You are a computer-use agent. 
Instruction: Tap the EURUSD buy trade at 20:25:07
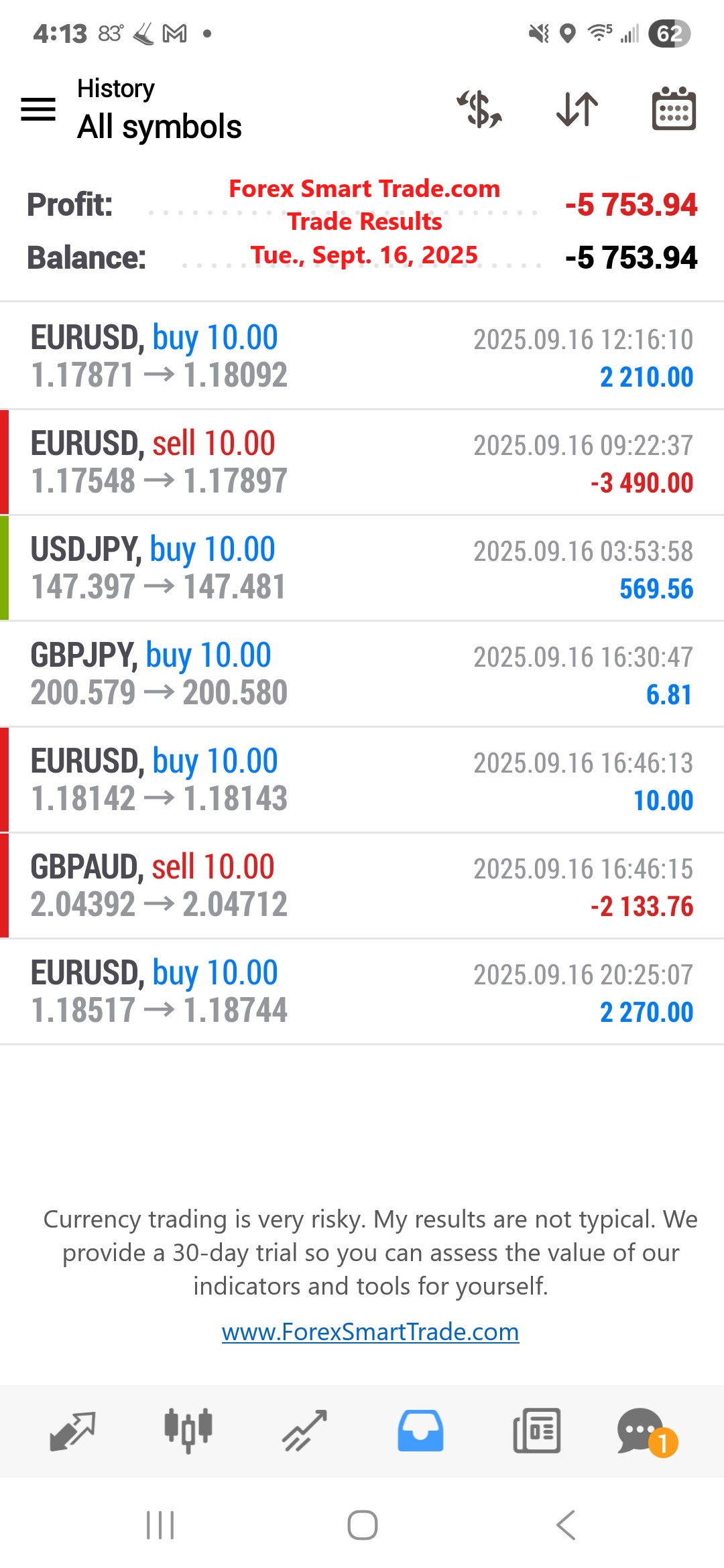(x=362, y=992)
